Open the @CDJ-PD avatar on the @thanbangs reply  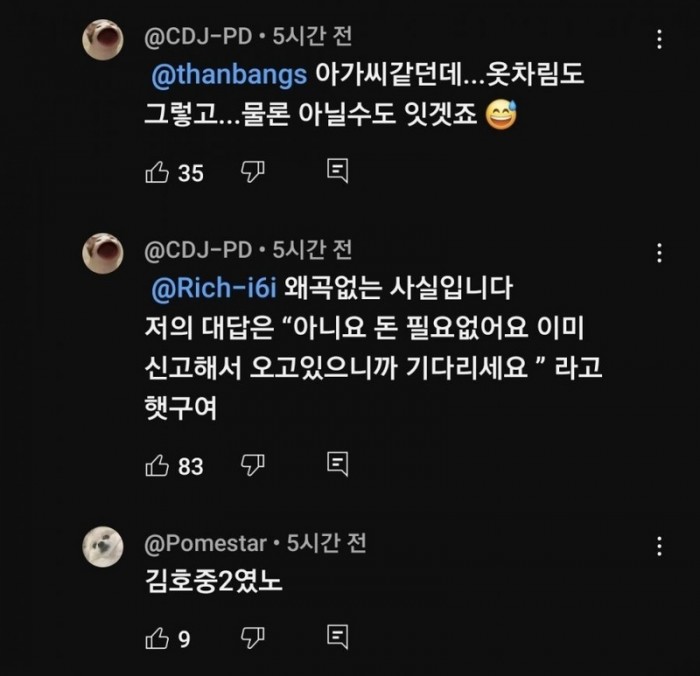[103, 41]
